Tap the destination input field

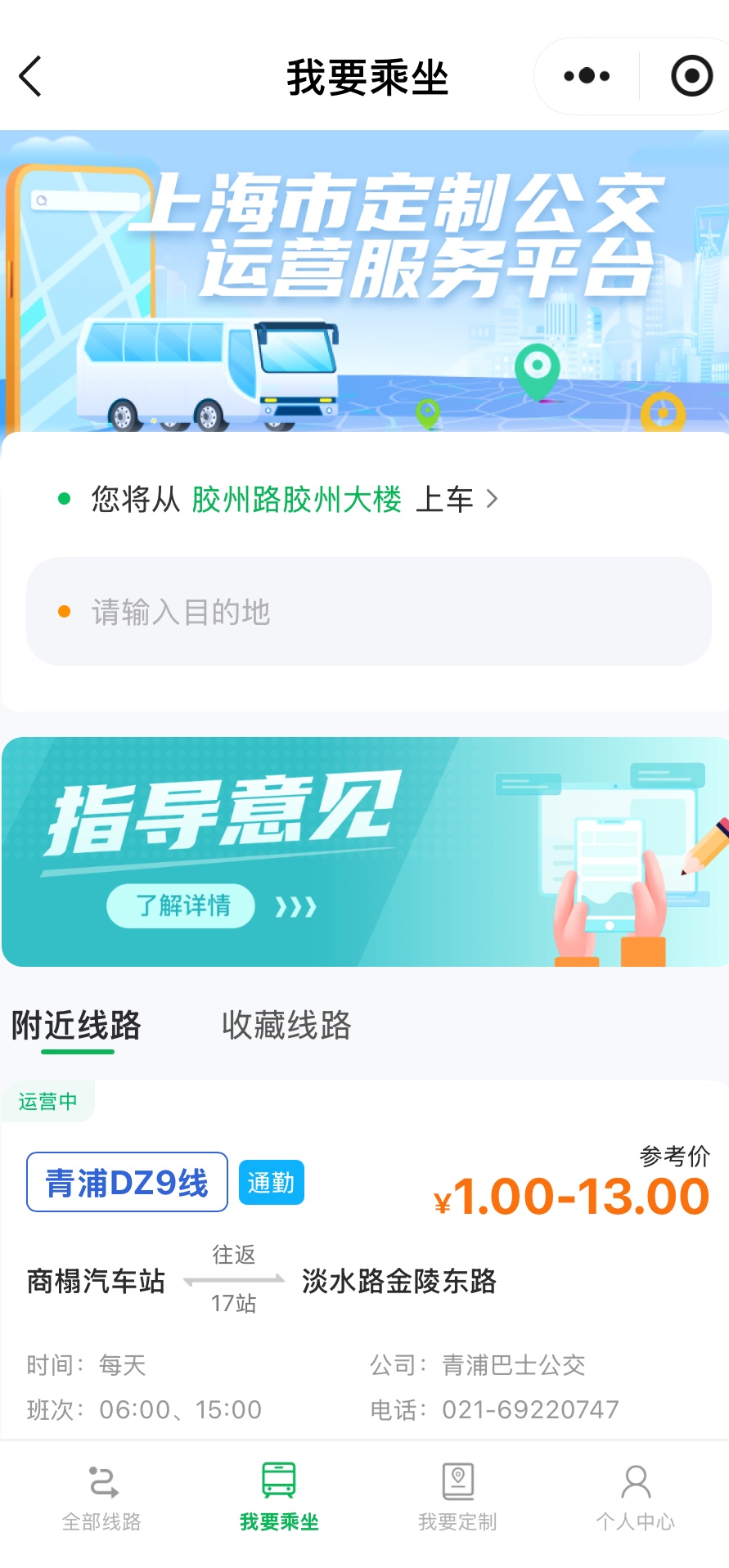coord(368,612)
